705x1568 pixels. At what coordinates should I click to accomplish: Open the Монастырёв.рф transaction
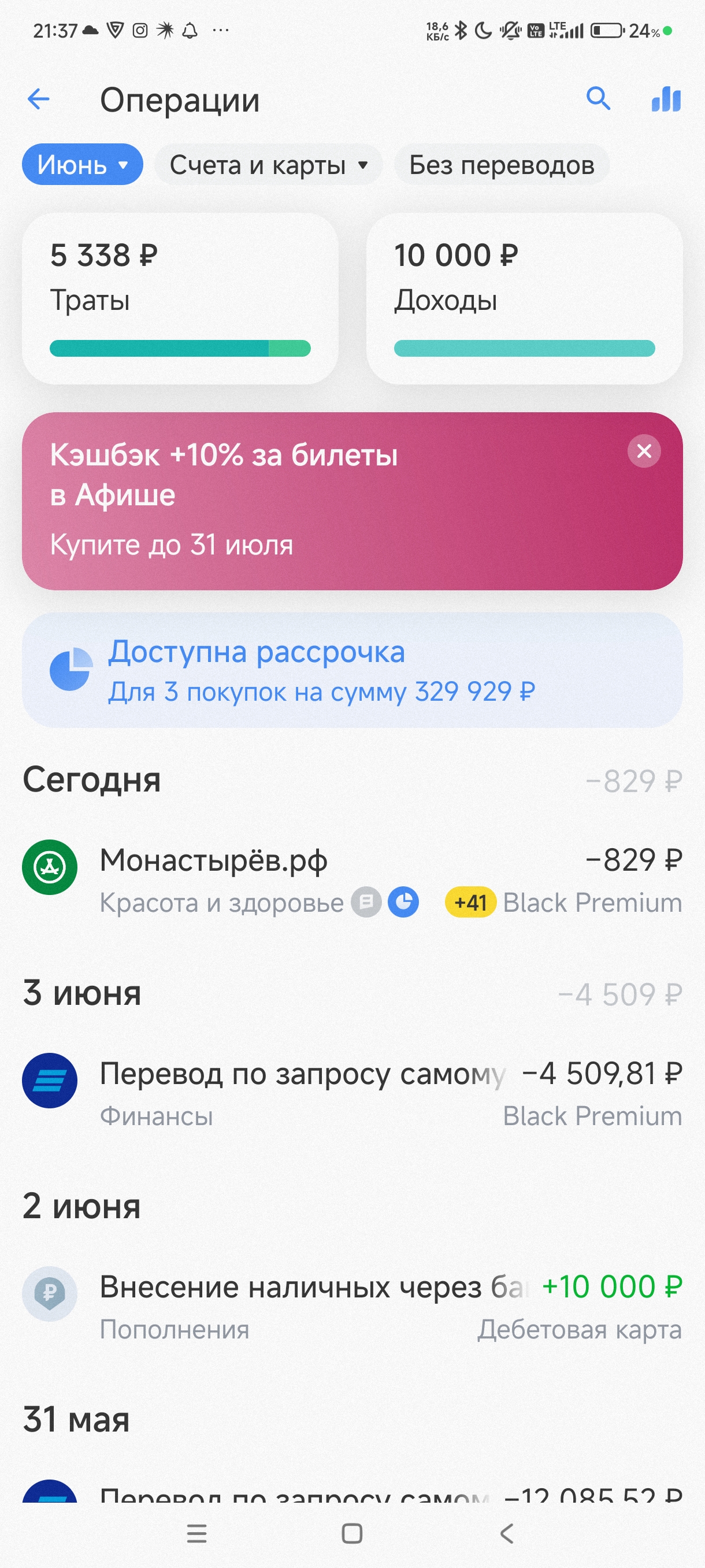(x=352, y=880)
